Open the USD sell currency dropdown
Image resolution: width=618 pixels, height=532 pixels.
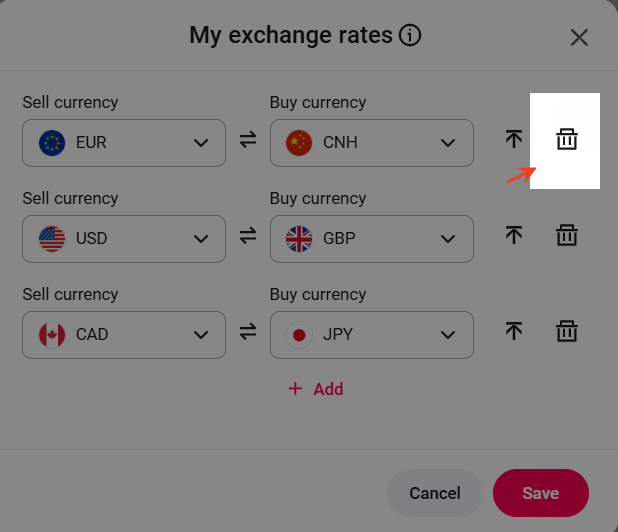pos(124,239)
